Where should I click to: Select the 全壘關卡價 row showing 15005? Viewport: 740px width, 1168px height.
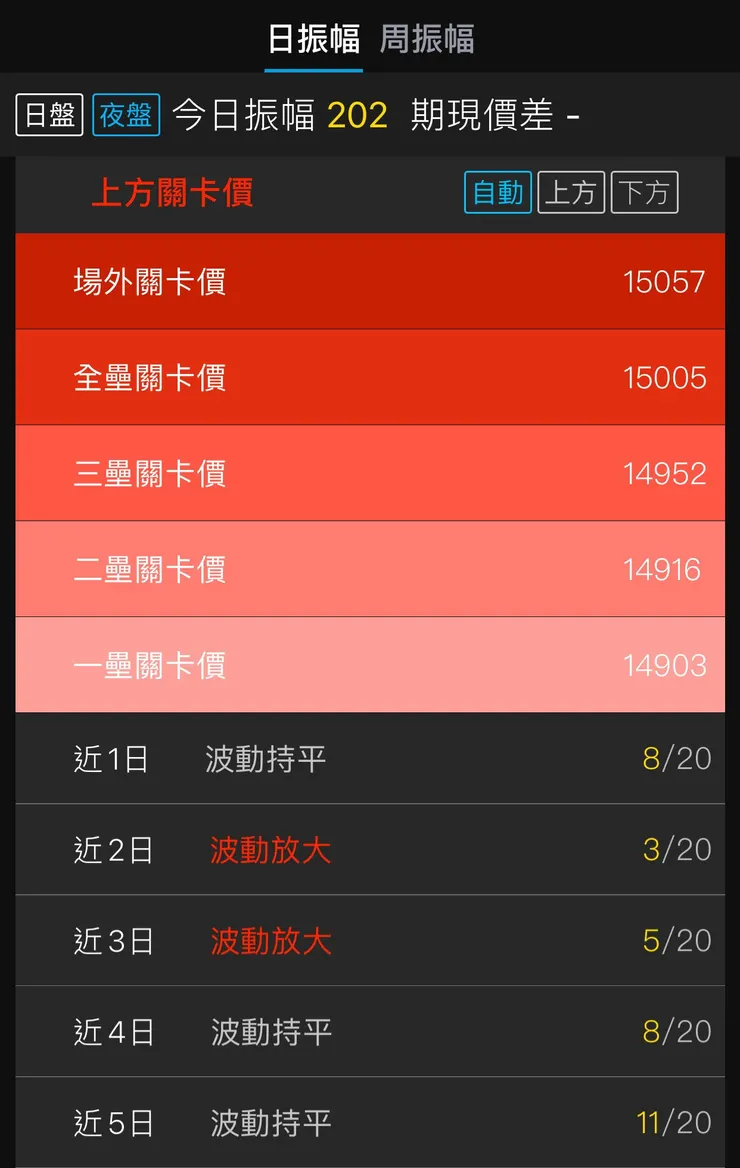click(370, 377)
